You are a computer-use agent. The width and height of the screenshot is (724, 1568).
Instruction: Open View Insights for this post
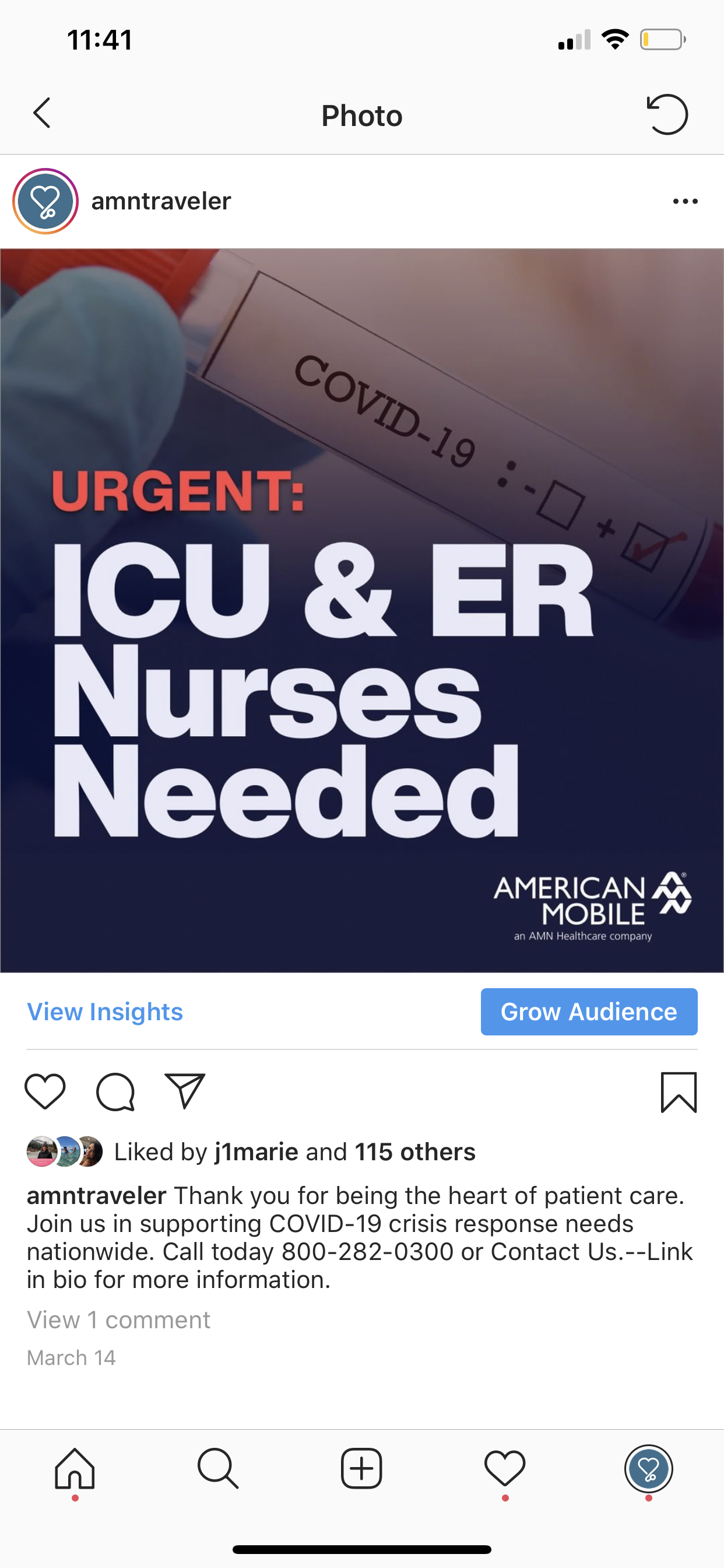pos(105,1012)
